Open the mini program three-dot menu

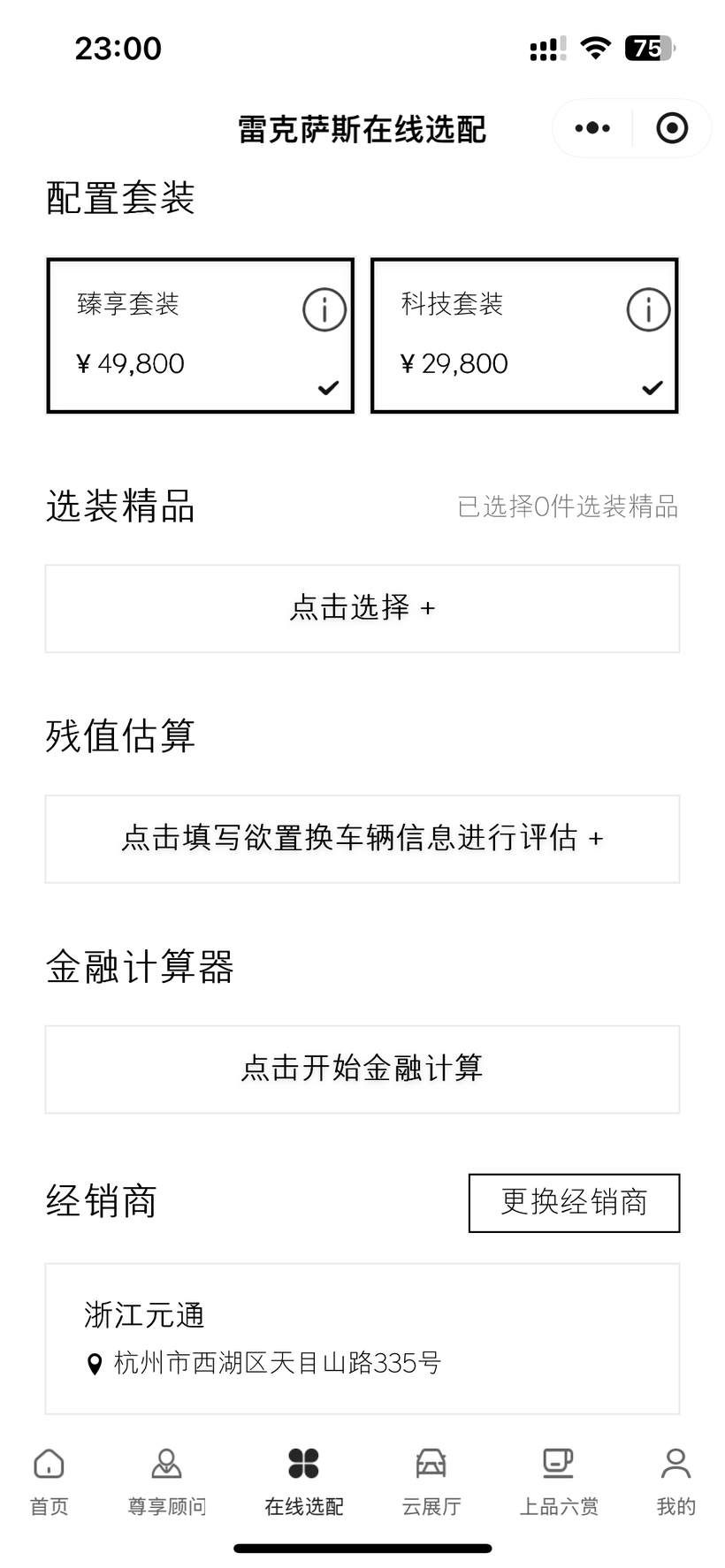[591, 128]
